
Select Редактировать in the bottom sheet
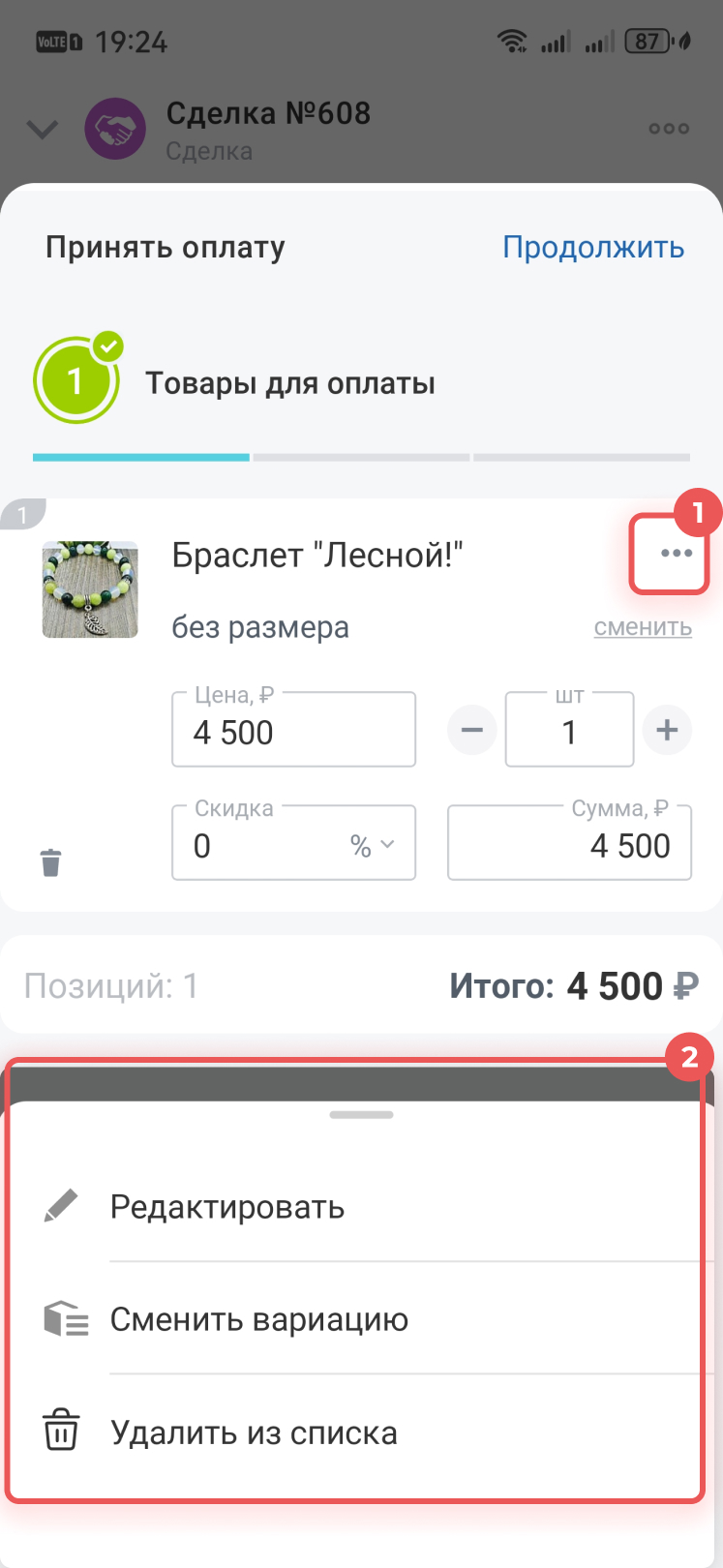(227, 1207)
